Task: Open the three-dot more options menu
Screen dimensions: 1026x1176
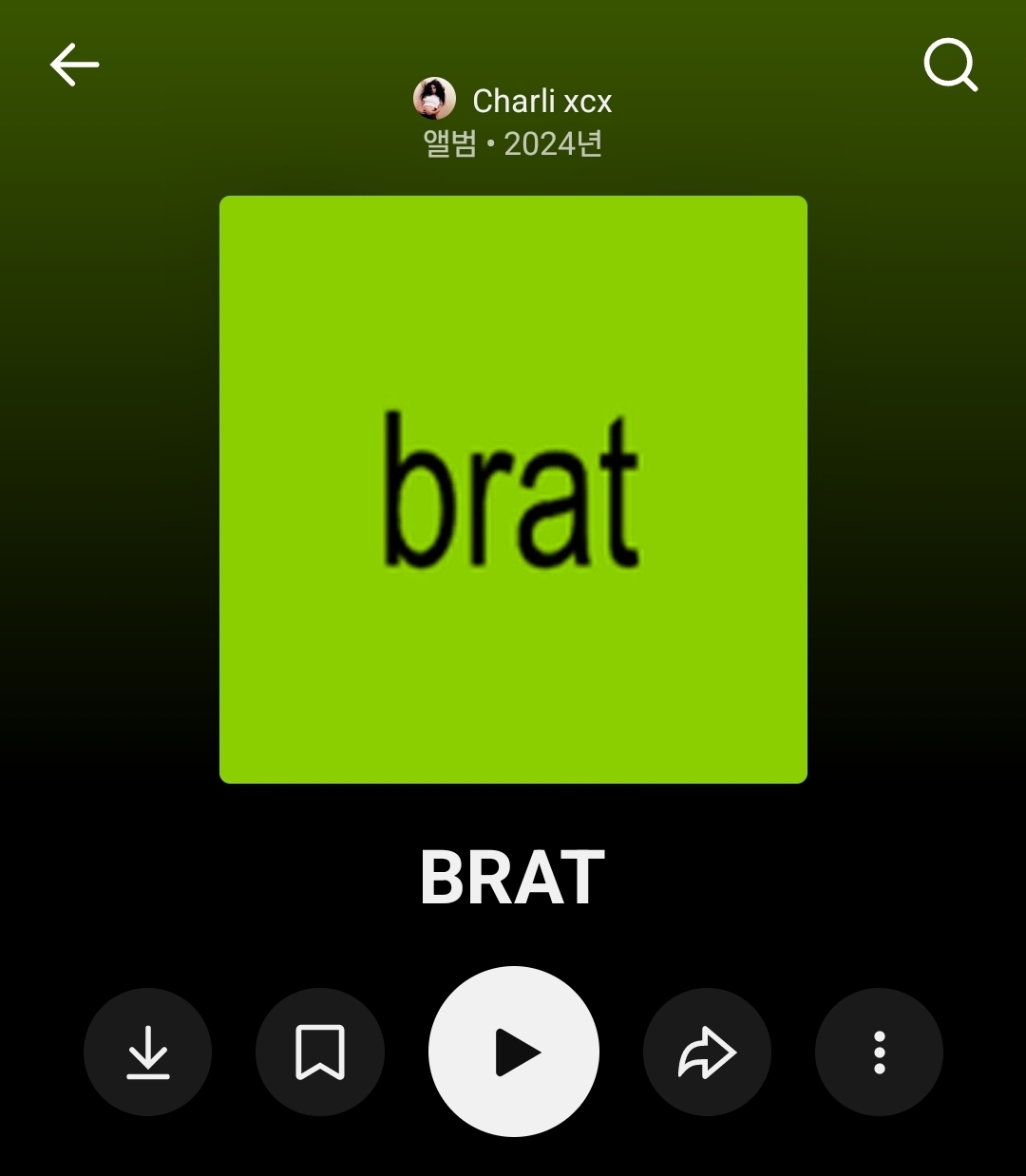Action: (879, 1052)
